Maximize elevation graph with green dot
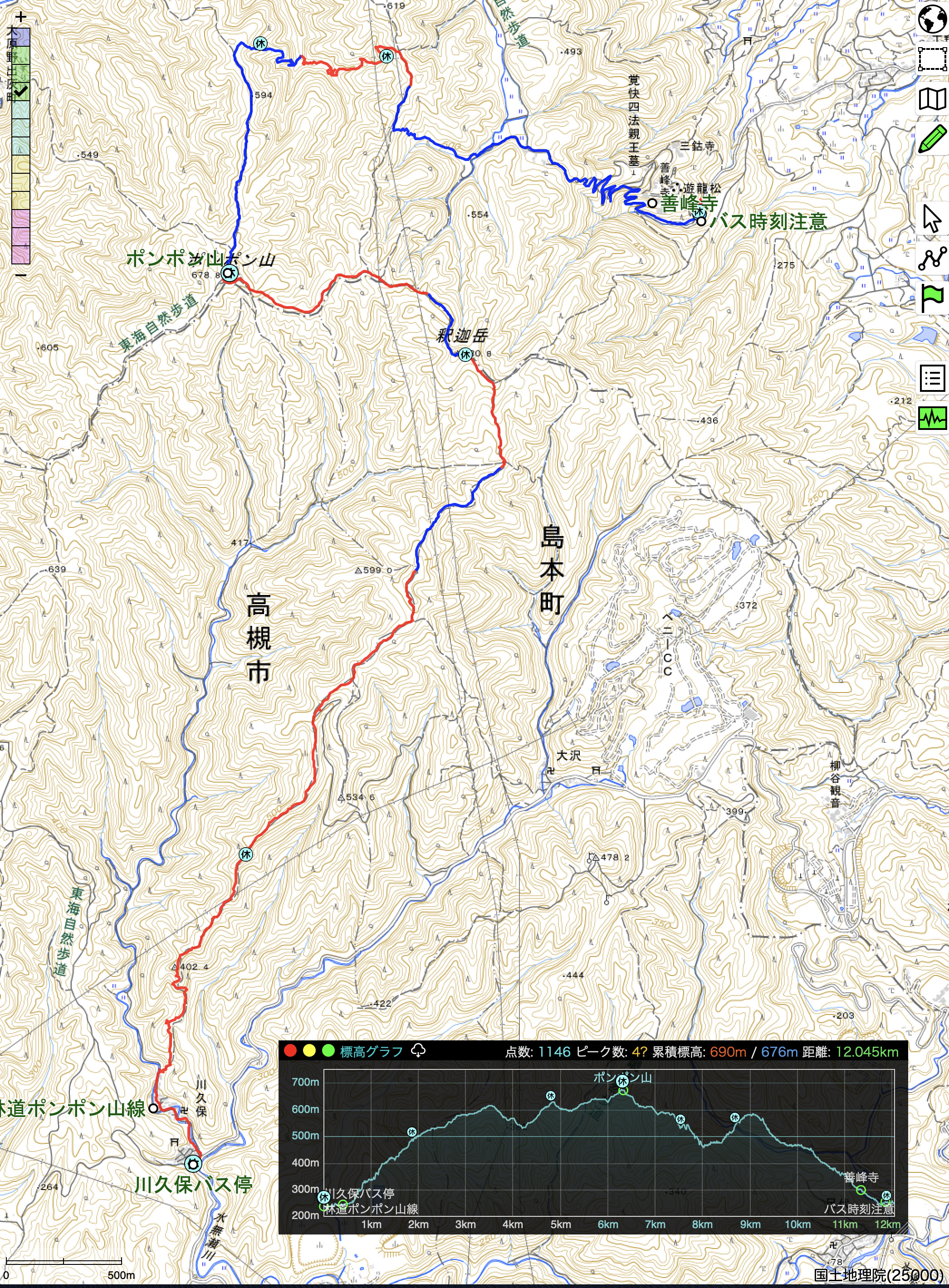This screenshot has height=1288, width=949. (x=328, y=1051)
